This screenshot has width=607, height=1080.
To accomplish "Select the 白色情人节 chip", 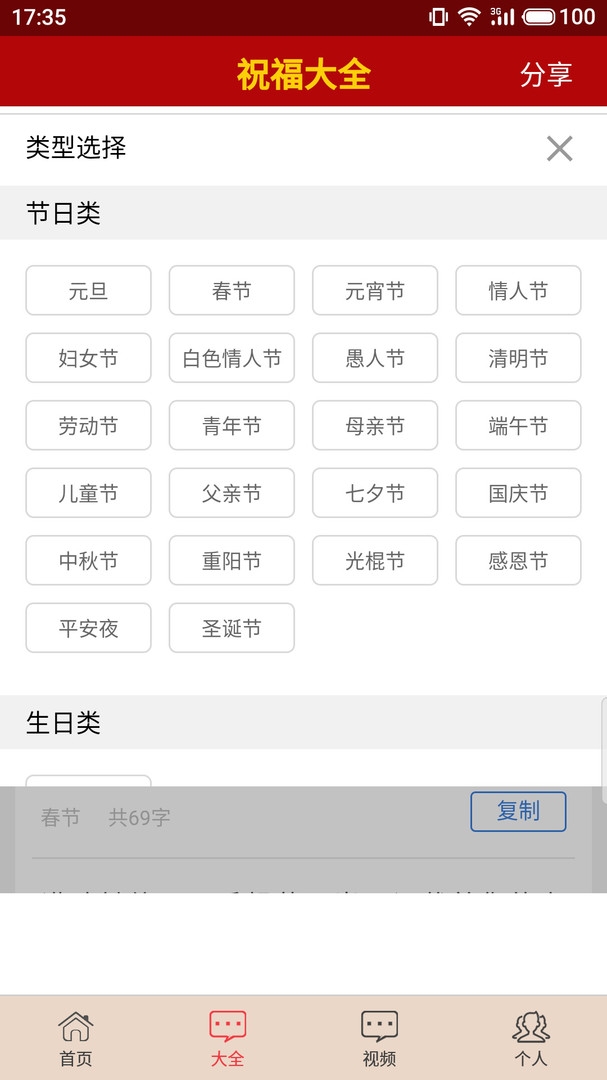I will 232,358.
